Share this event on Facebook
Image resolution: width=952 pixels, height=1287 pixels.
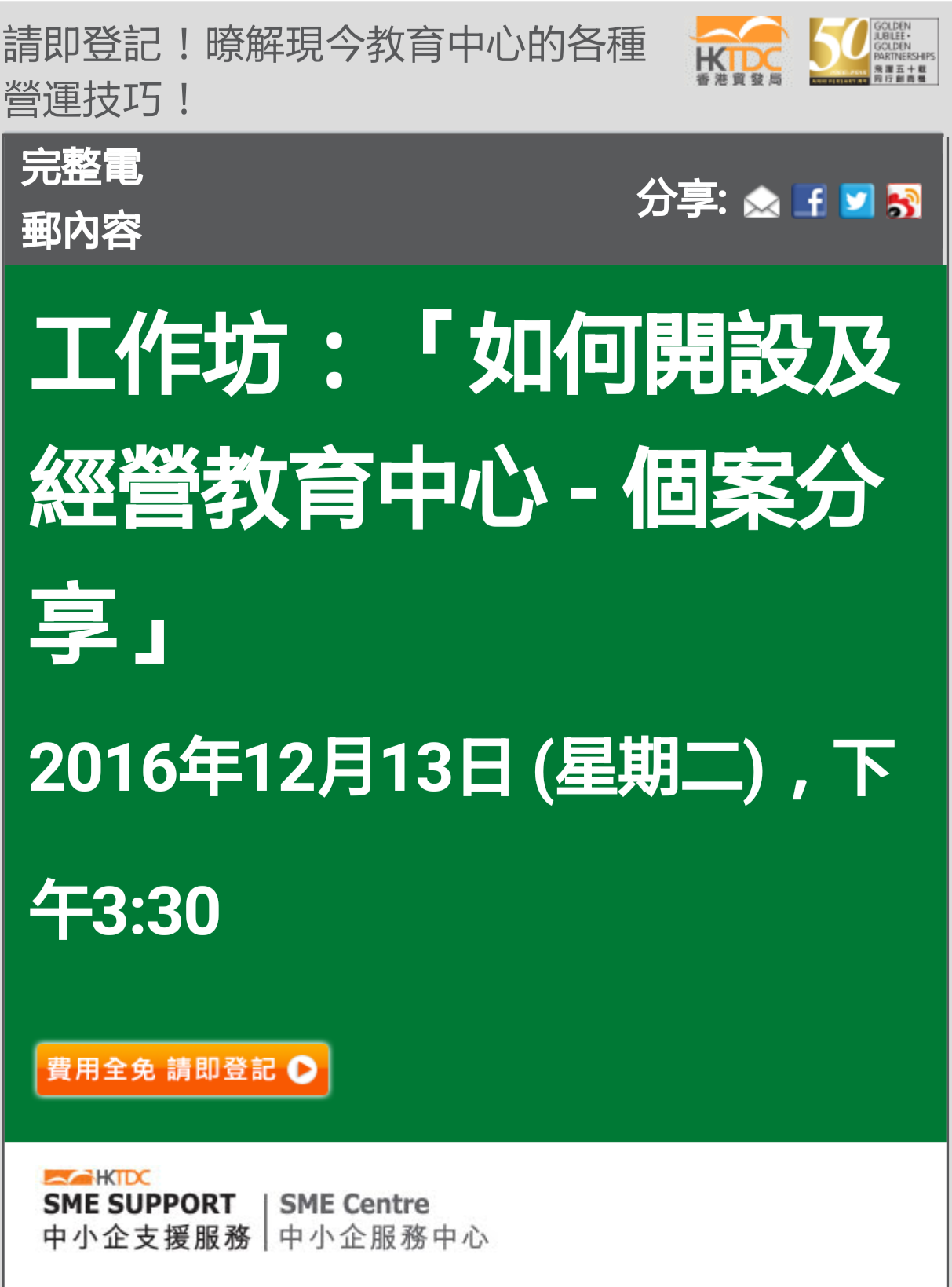click(809, 201)
